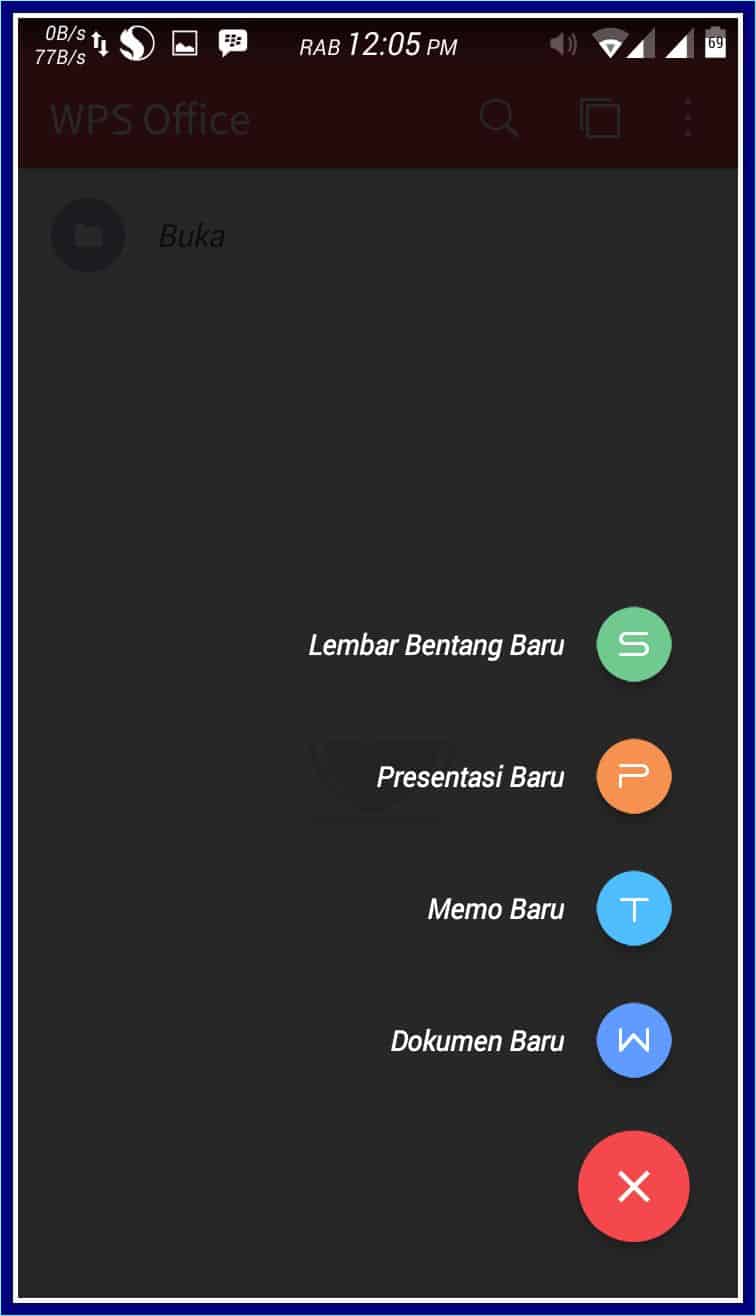
Task: Start a new presentation with Presentasi Baru
Action: (634, 776)
